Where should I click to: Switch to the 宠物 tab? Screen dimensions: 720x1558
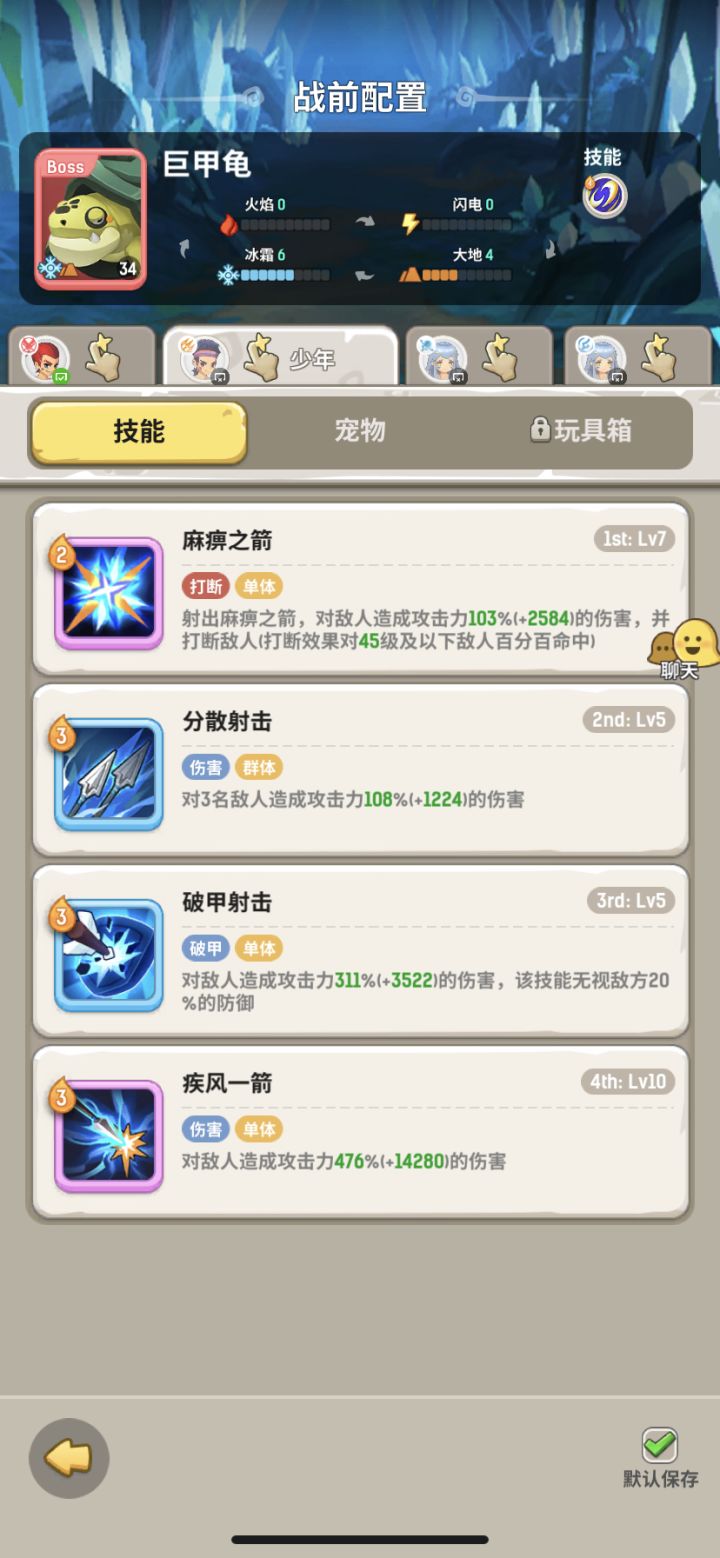coord(358,432)
